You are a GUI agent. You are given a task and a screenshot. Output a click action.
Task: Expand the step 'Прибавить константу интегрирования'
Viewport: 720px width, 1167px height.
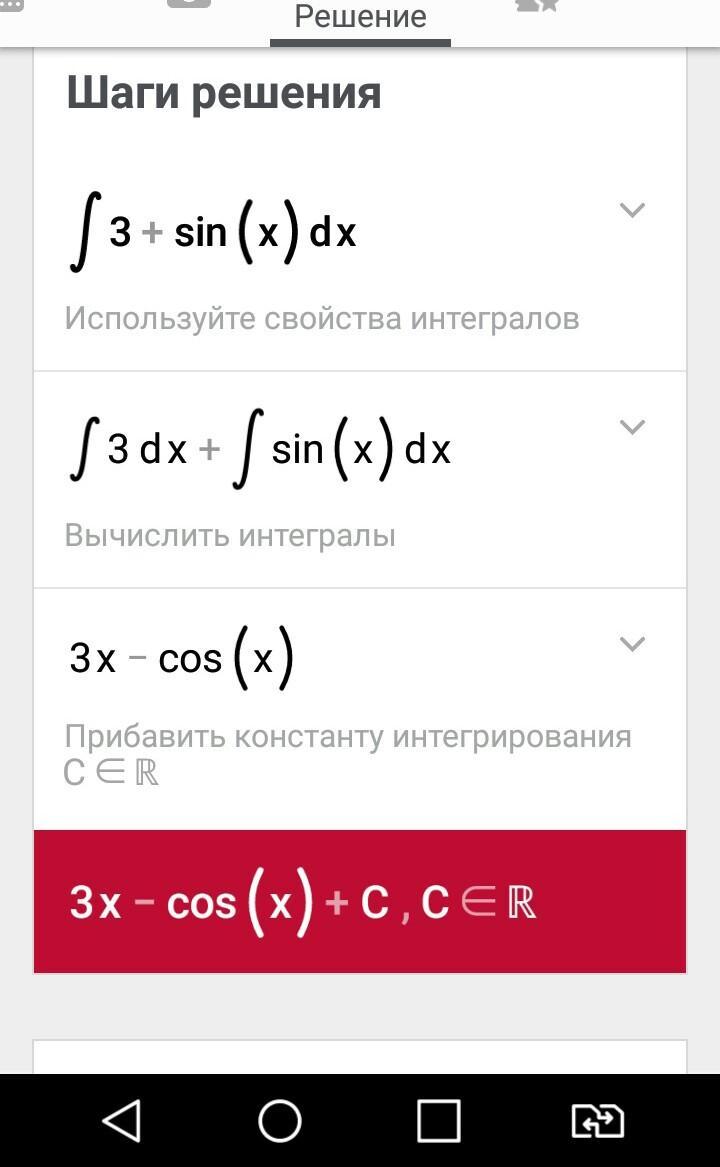click(x=632, y=644)
